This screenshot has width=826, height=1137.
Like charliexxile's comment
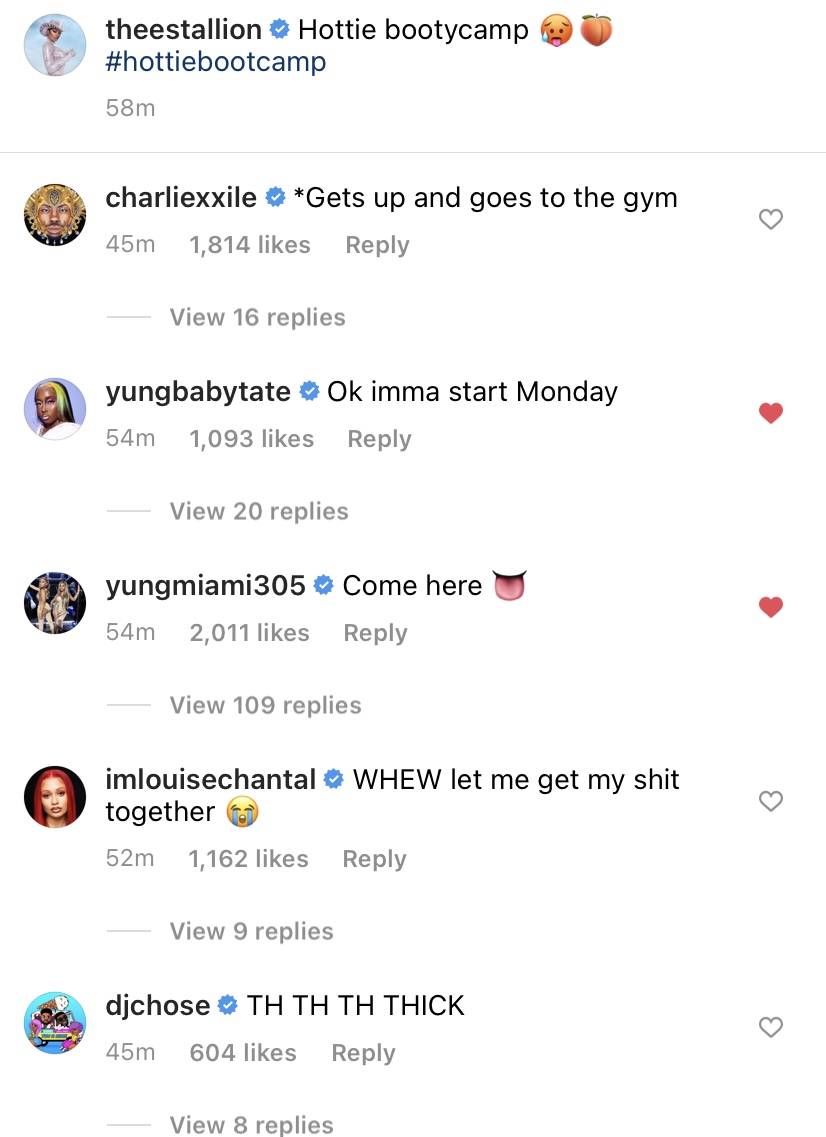pyautogui.click(x=770, y=219)
